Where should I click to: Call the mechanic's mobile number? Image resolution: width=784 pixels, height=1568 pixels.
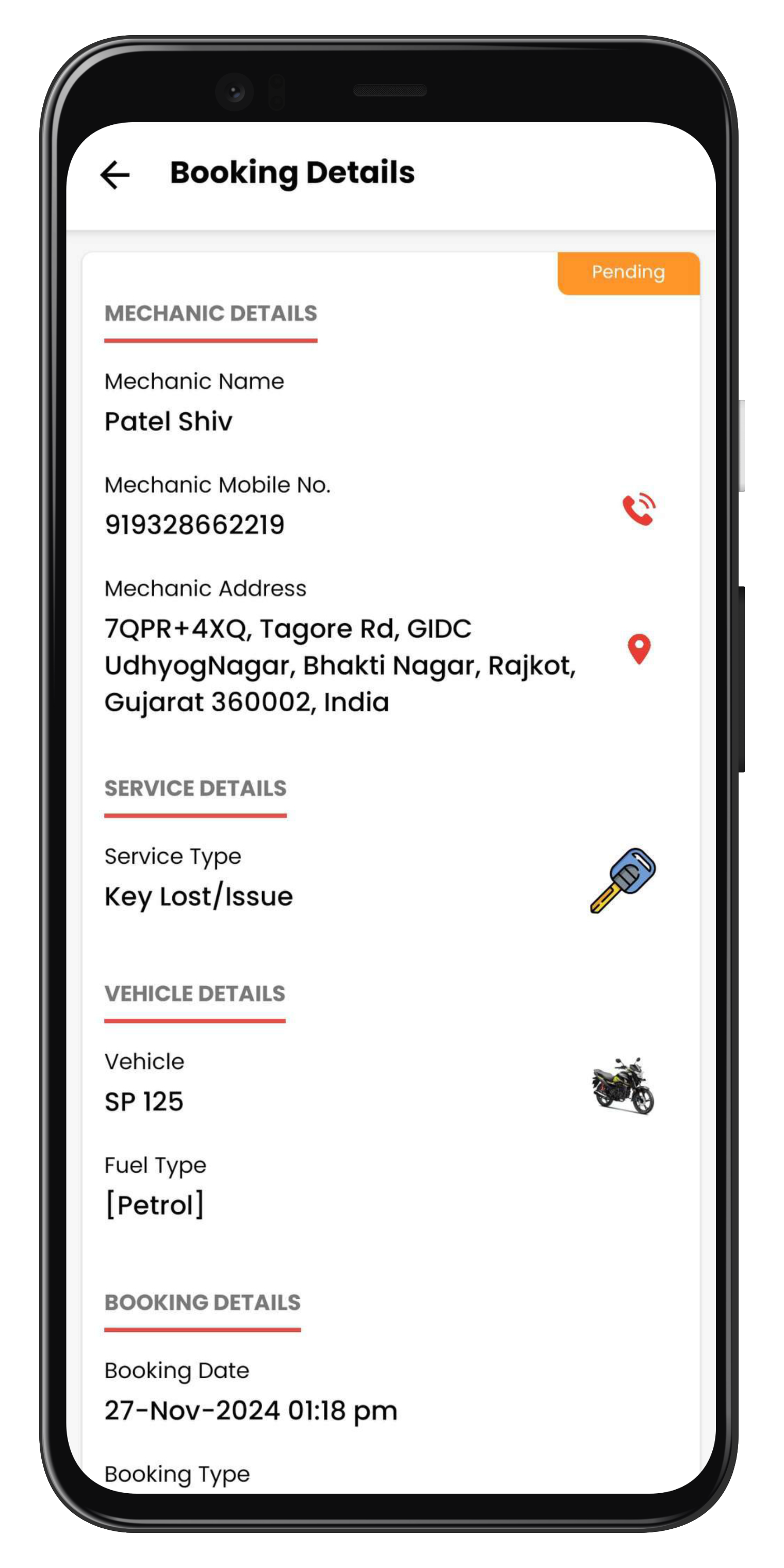pyautogui.click(x=639, y=510)
